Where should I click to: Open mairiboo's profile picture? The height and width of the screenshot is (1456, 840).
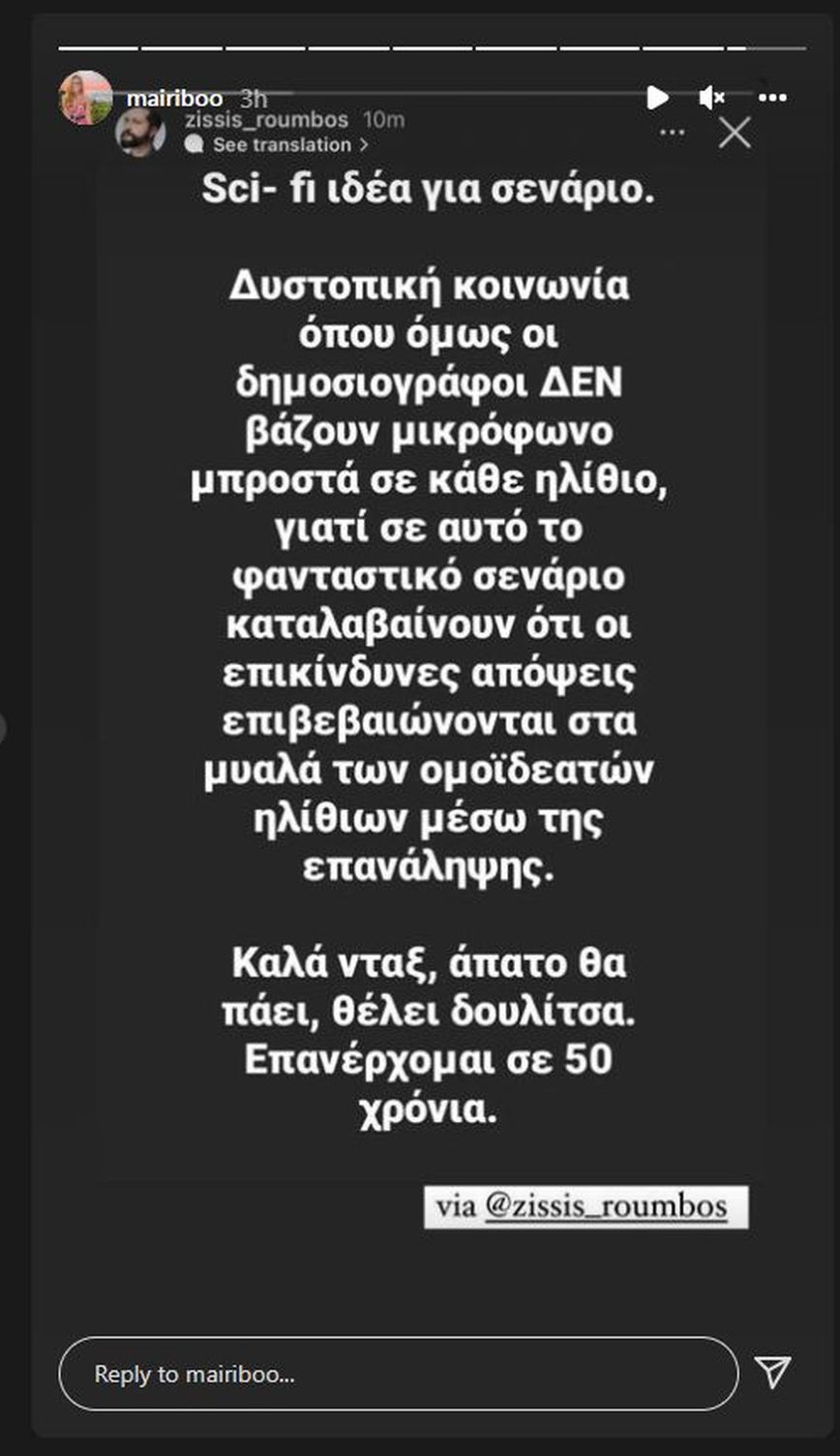pyautogui.click(x=85, y=98)
